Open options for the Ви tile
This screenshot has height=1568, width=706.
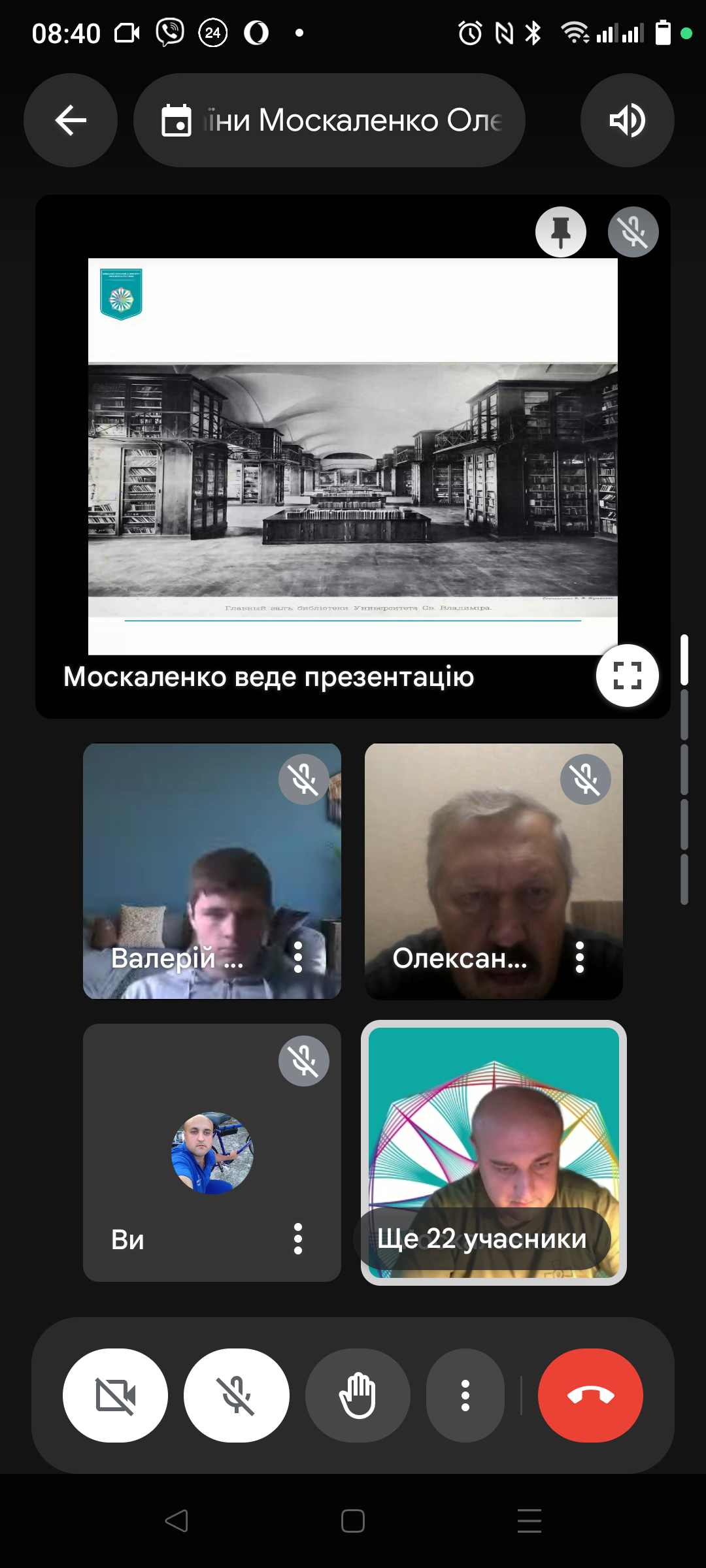click(x=298, y=1239)
